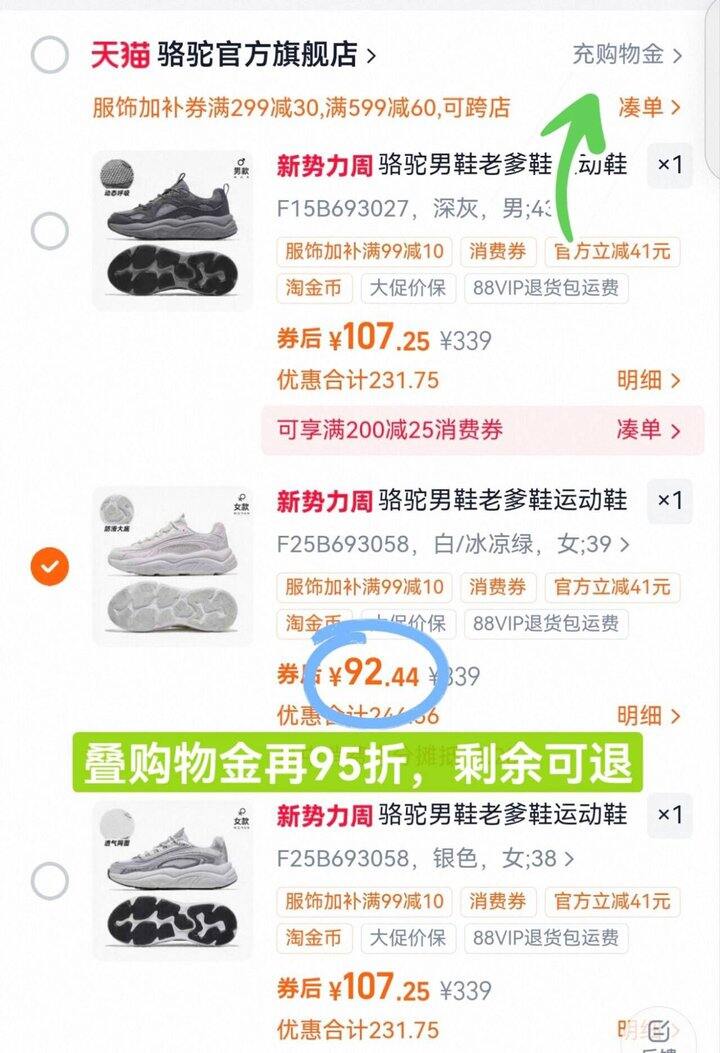
Task: Open the 白/冰凉绿 shoe product image
Action: 173,566
